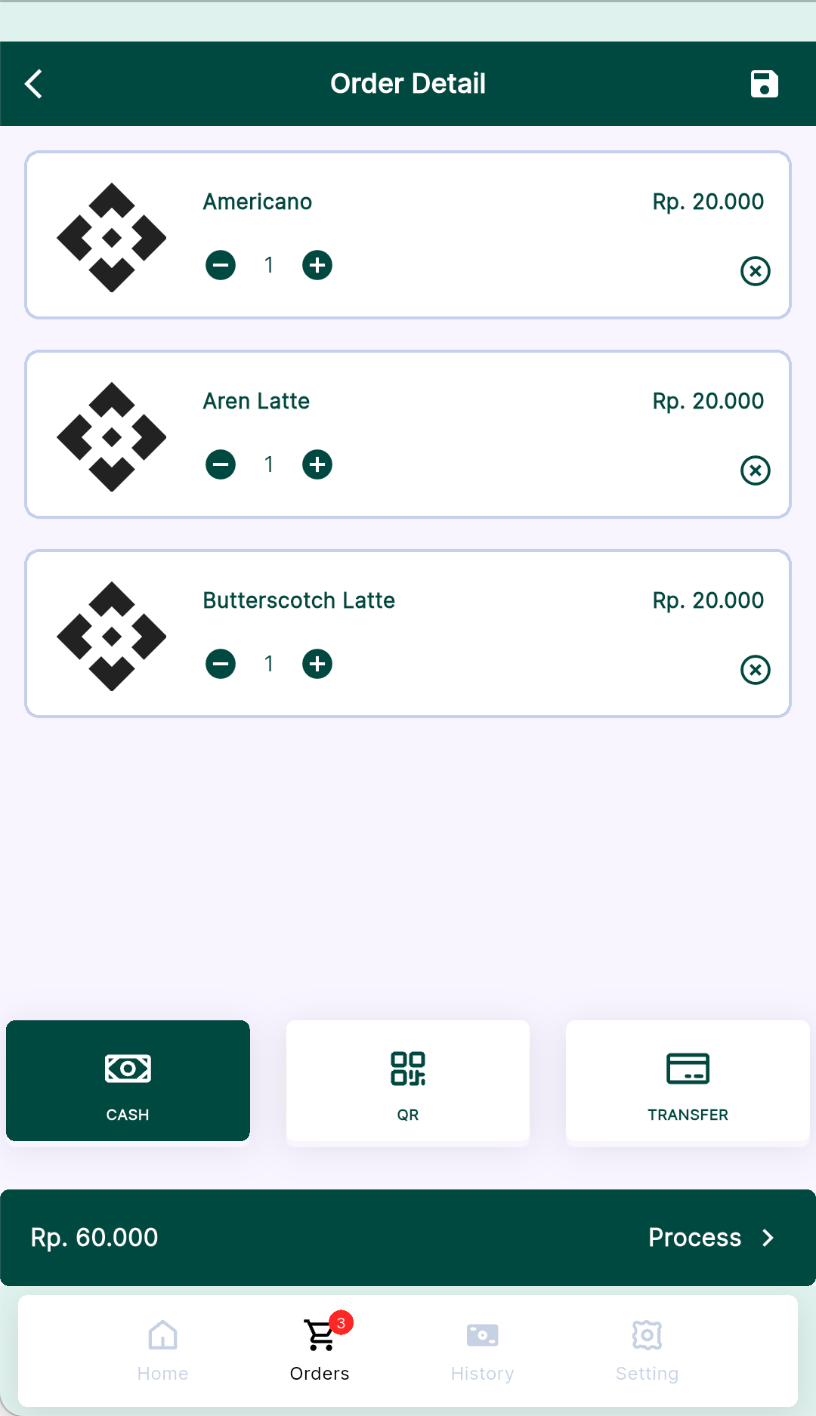Tap the Process button
The width and height of the screenshot is (816, 1416).
694,1237
